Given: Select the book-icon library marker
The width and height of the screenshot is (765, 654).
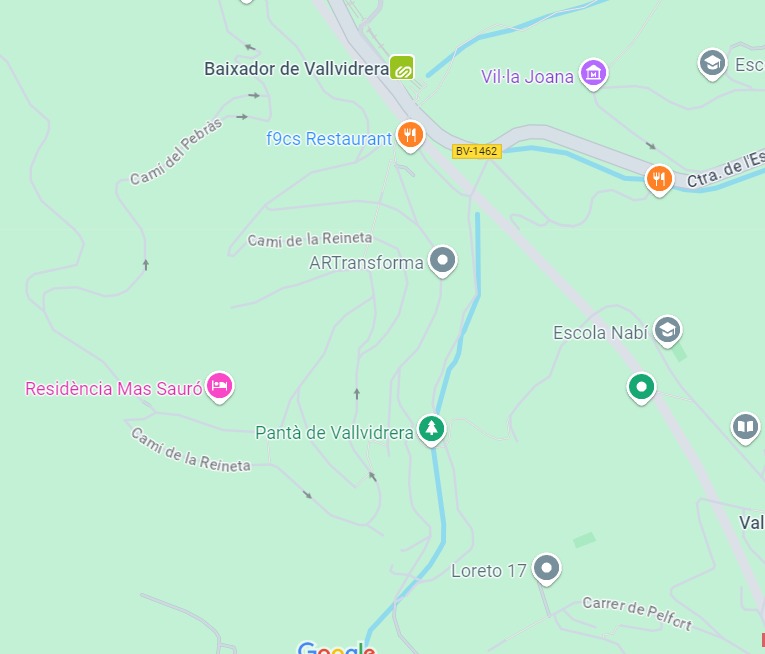Looking at the screenshot, I should pos(745,427).
